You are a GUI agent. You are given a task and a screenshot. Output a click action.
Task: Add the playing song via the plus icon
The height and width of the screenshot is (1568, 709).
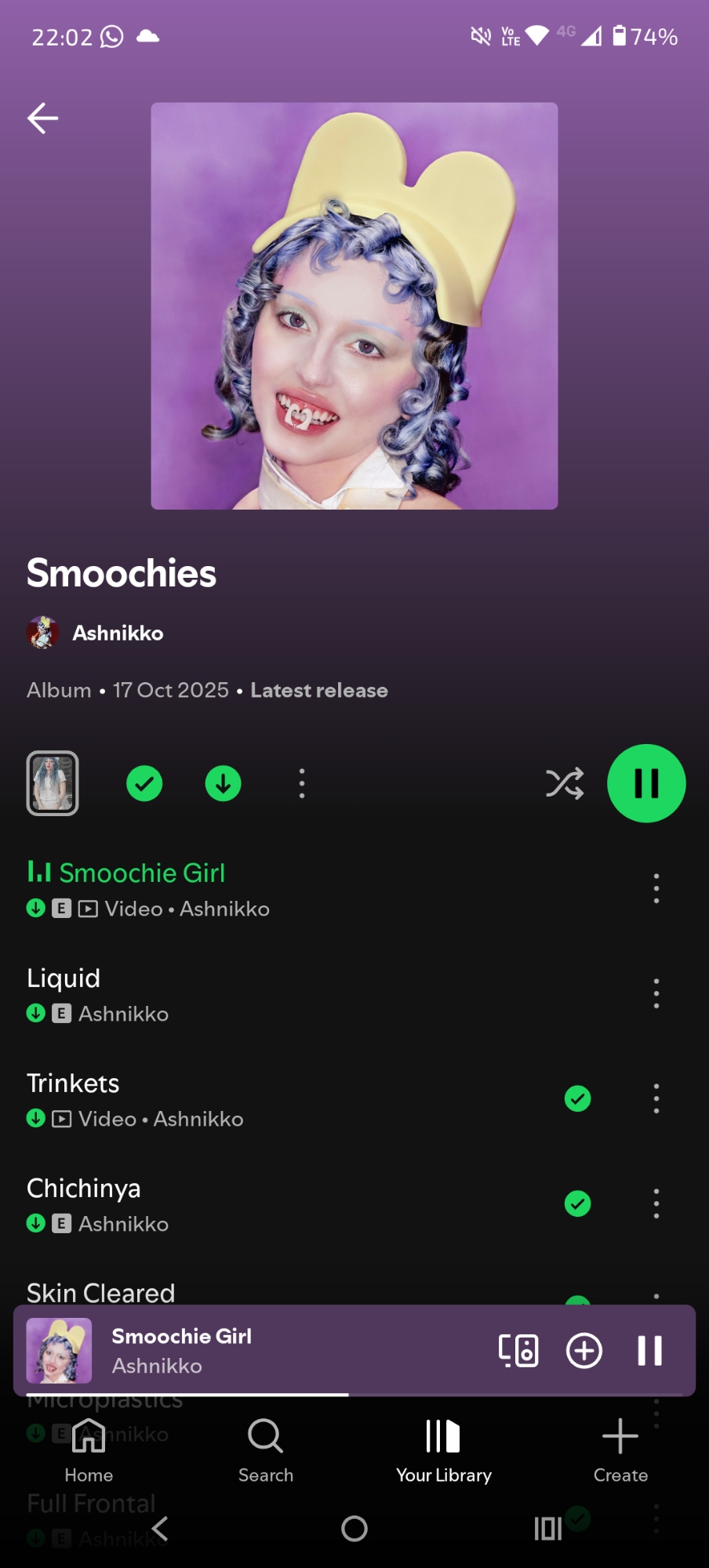(584, 1351)
